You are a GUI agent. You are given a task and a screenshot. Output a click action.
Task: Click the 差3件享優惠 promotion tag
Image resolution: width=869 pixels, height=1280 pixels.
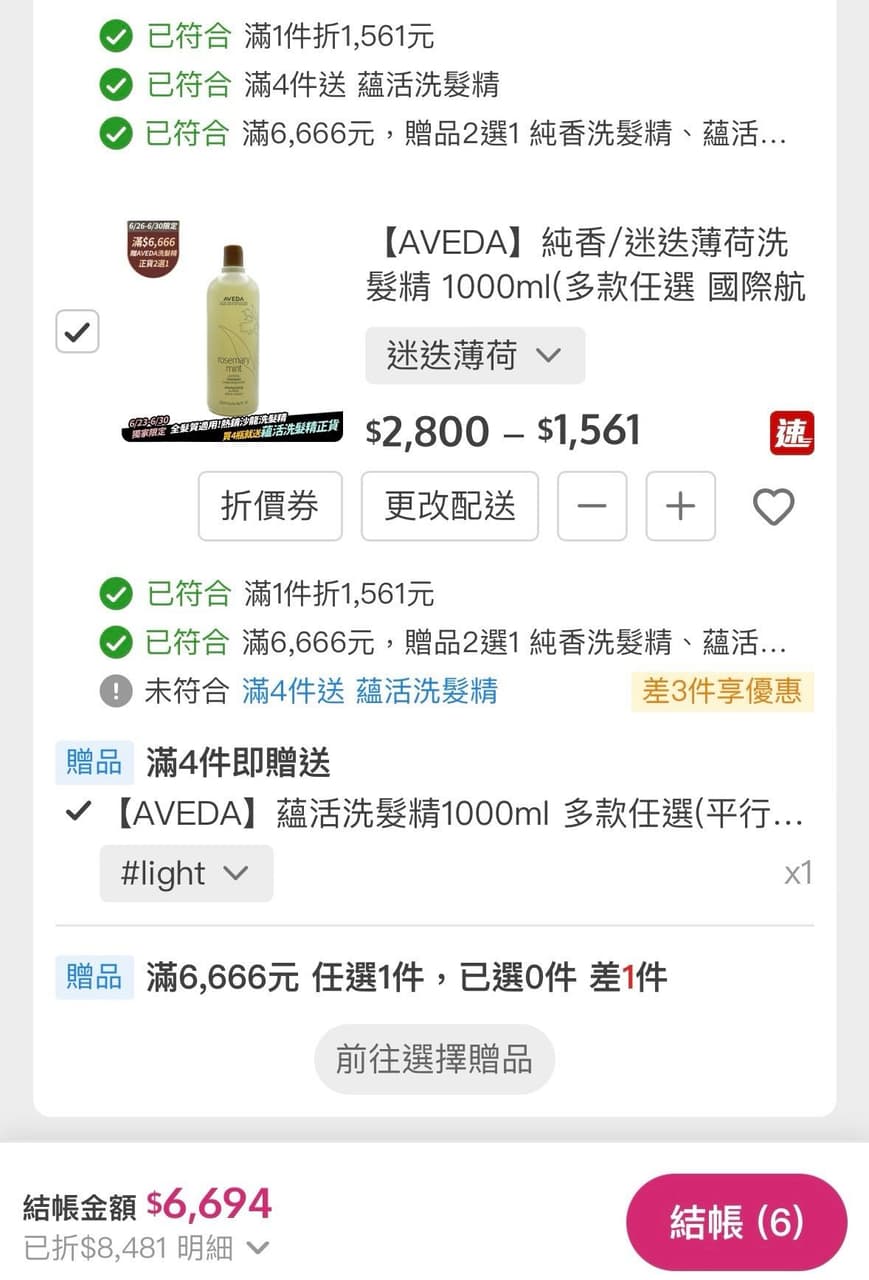point(722,691)
